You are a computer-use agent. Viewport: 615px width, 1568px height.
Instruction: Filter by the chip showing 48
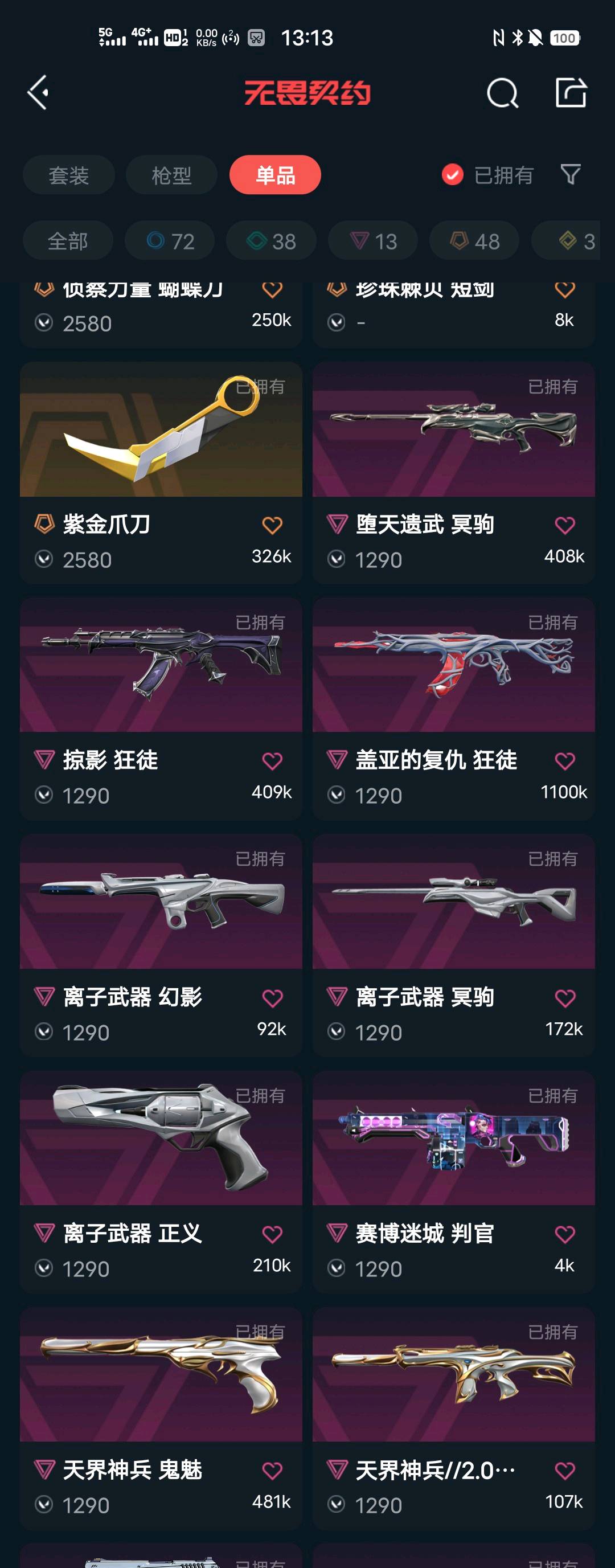tap(474, 241)
